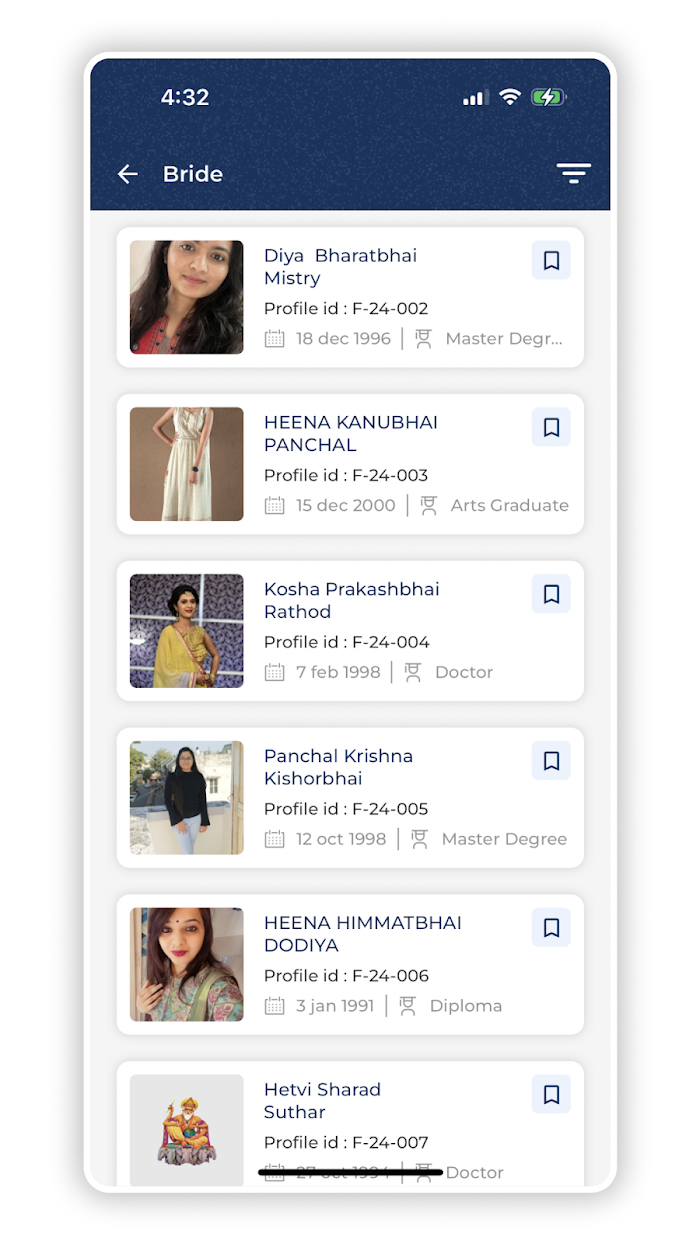Screen dimensions: 700x1244
Task: View Panchal Krishna Kishorbhai's profile
Action: [350, 798]
